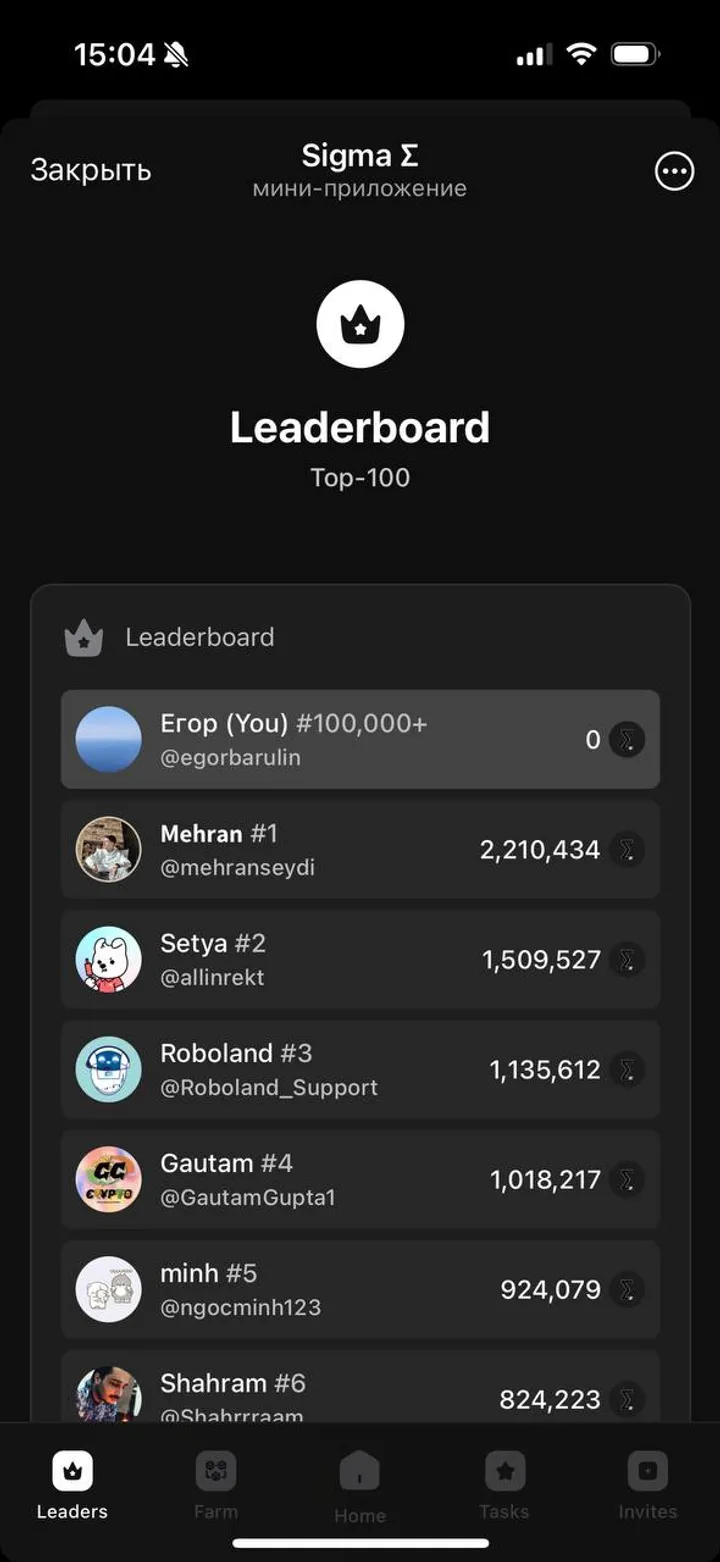Viewport: 720px width, 1562px height.
Task: Select your own Егор (You) row
Action: (360, 740)
